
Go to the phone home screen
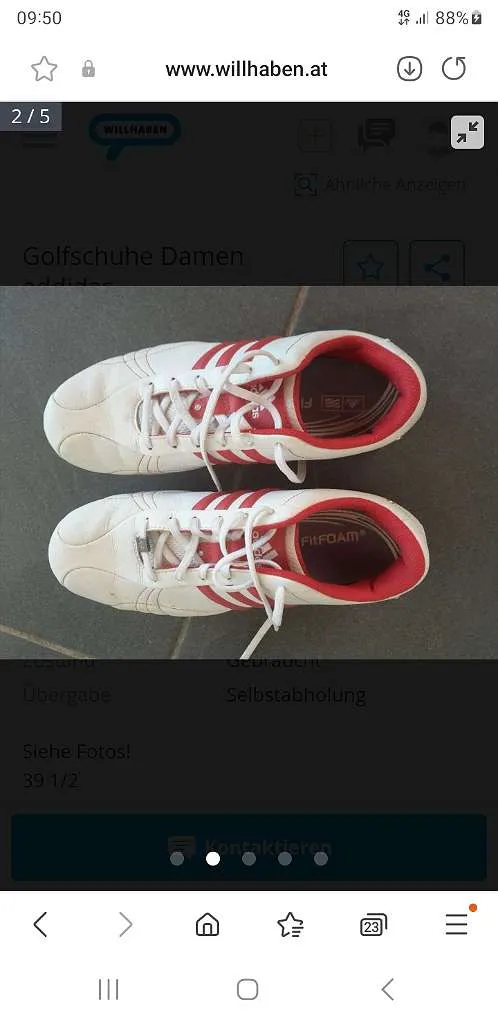247,989
